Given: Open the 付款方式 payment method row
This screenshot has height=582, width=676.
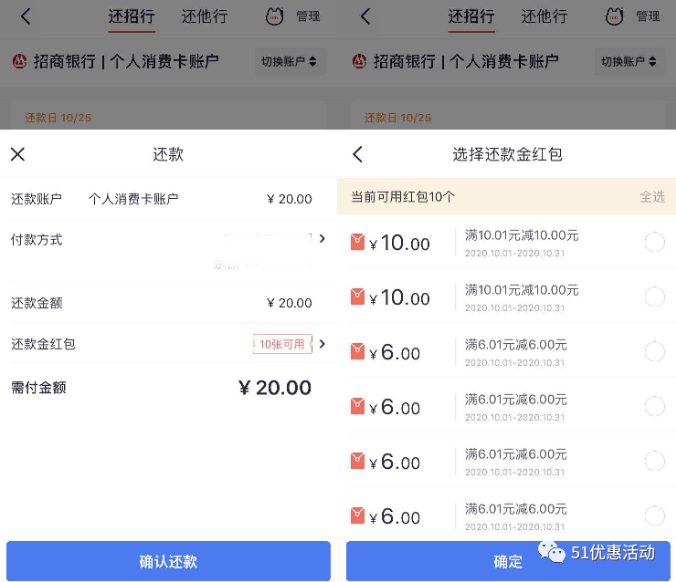Looking at the screenshot, I should (x=168, y=240).
